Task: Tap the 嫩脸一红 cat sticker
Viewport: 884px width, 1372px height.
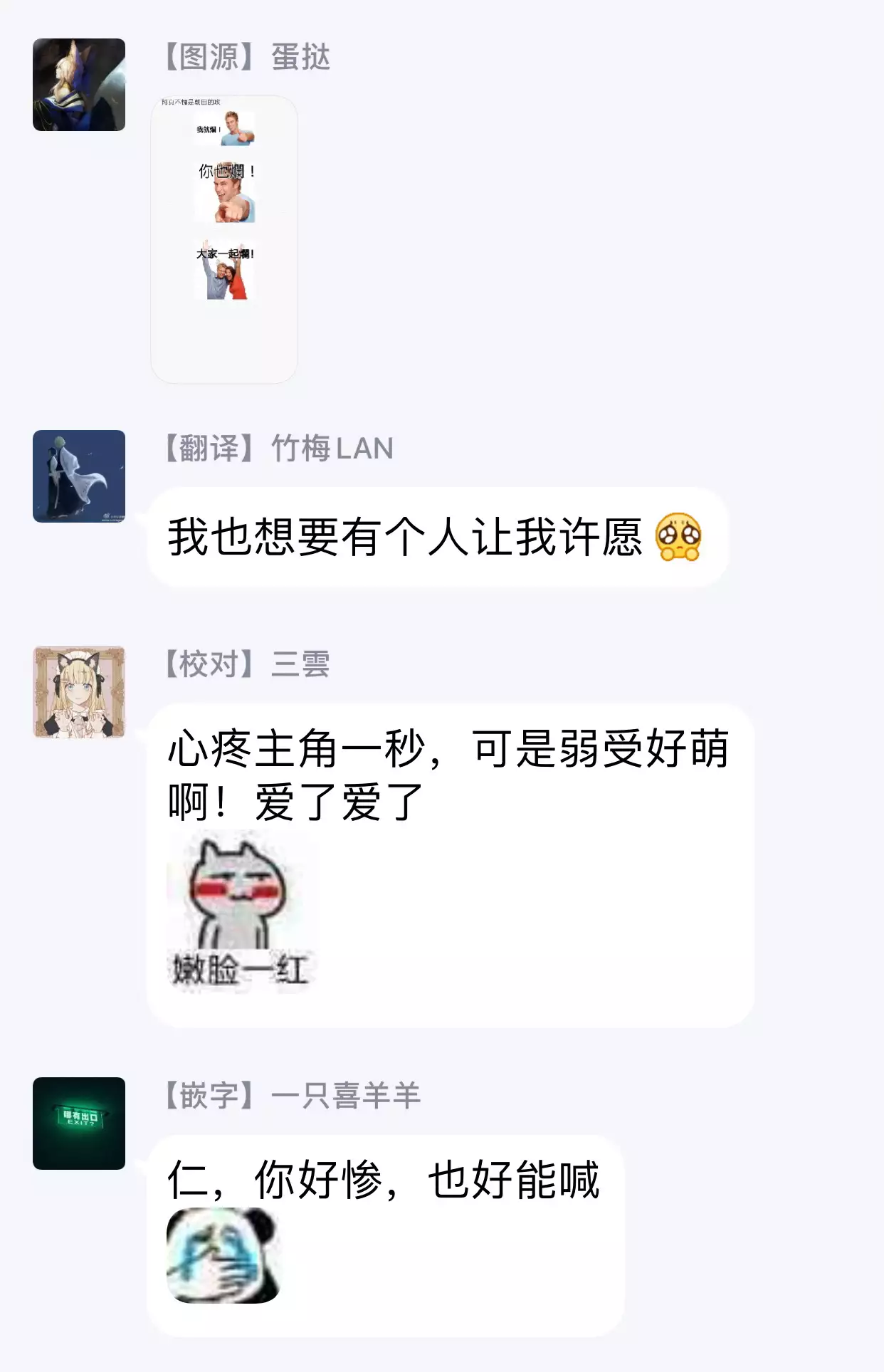Action: tap(240, 913)
